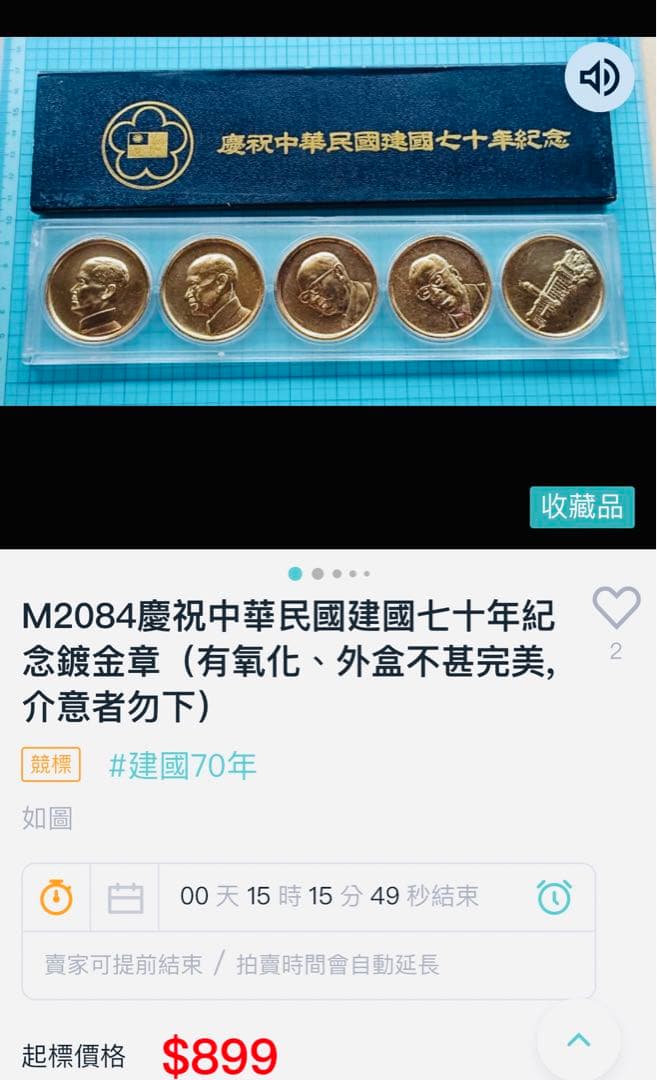Select the 競標 auction tag
Image resolution: width=657 pixels, height=1080 pixels.
pos(51,765)
